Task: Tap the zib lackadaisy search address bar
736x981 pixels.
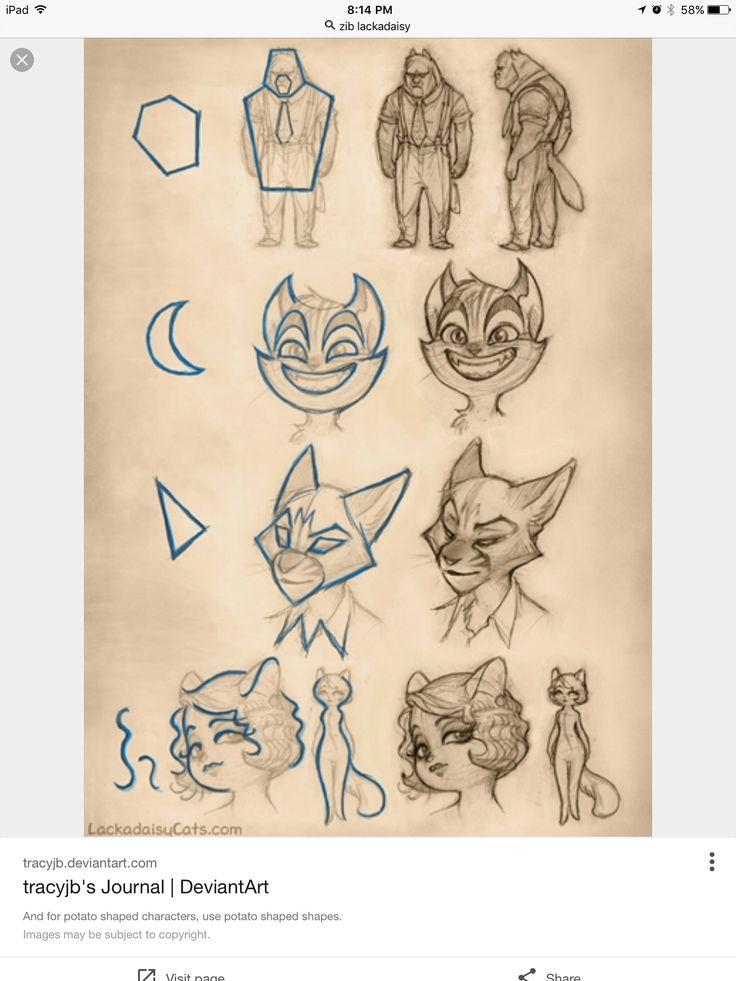Action: point(368,26)
